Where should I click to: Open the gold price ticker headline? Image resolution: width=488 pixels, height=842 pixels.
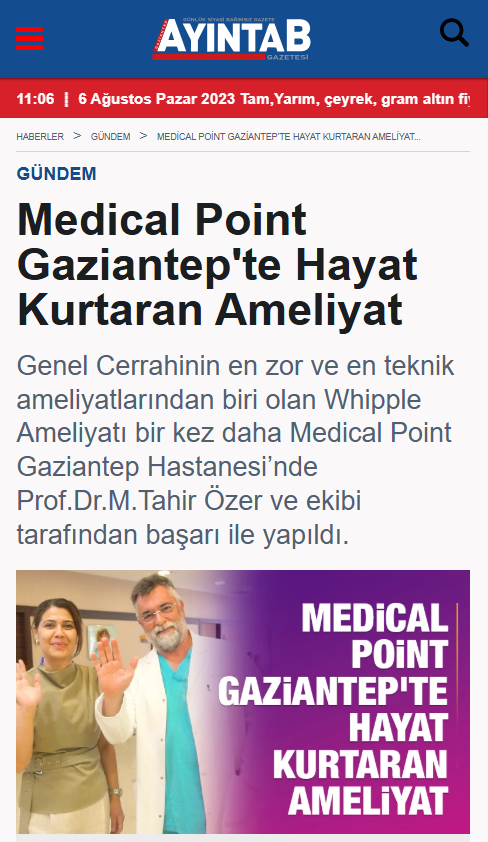[354, 99]
